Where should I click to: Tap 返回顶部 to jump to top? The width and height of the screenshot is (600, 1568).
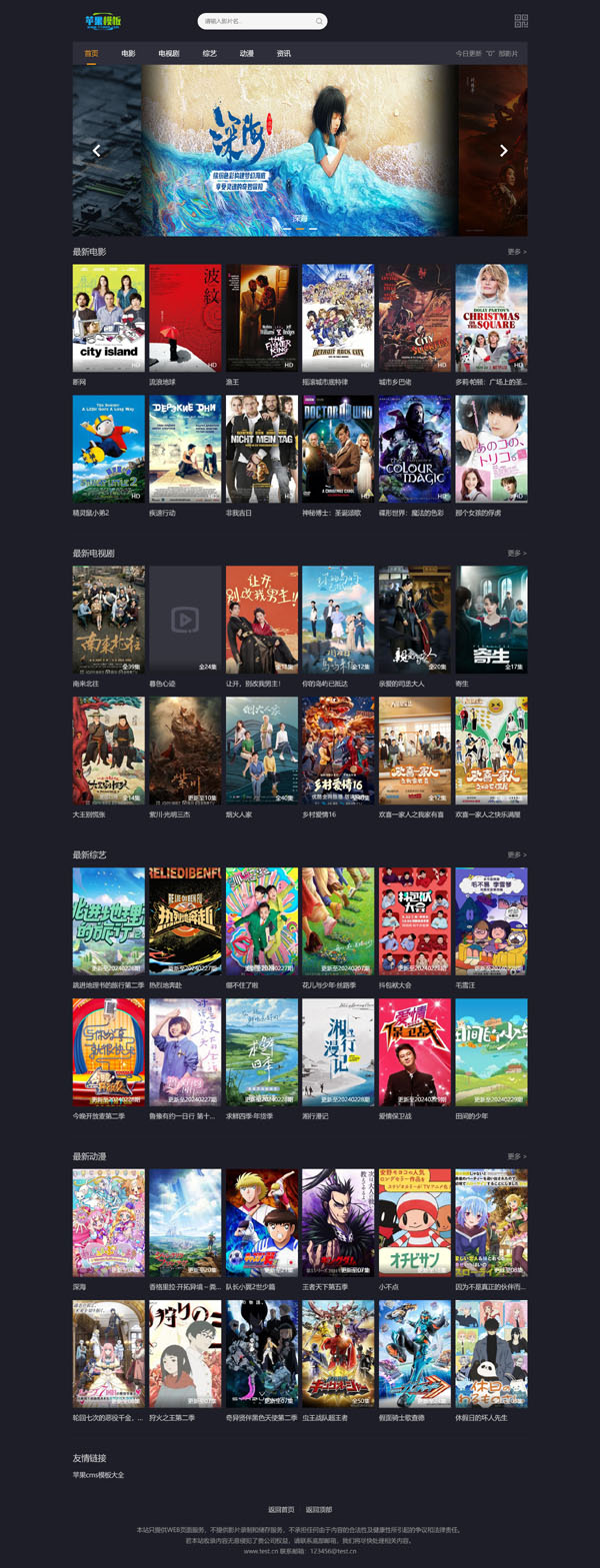click(319, 1509)
